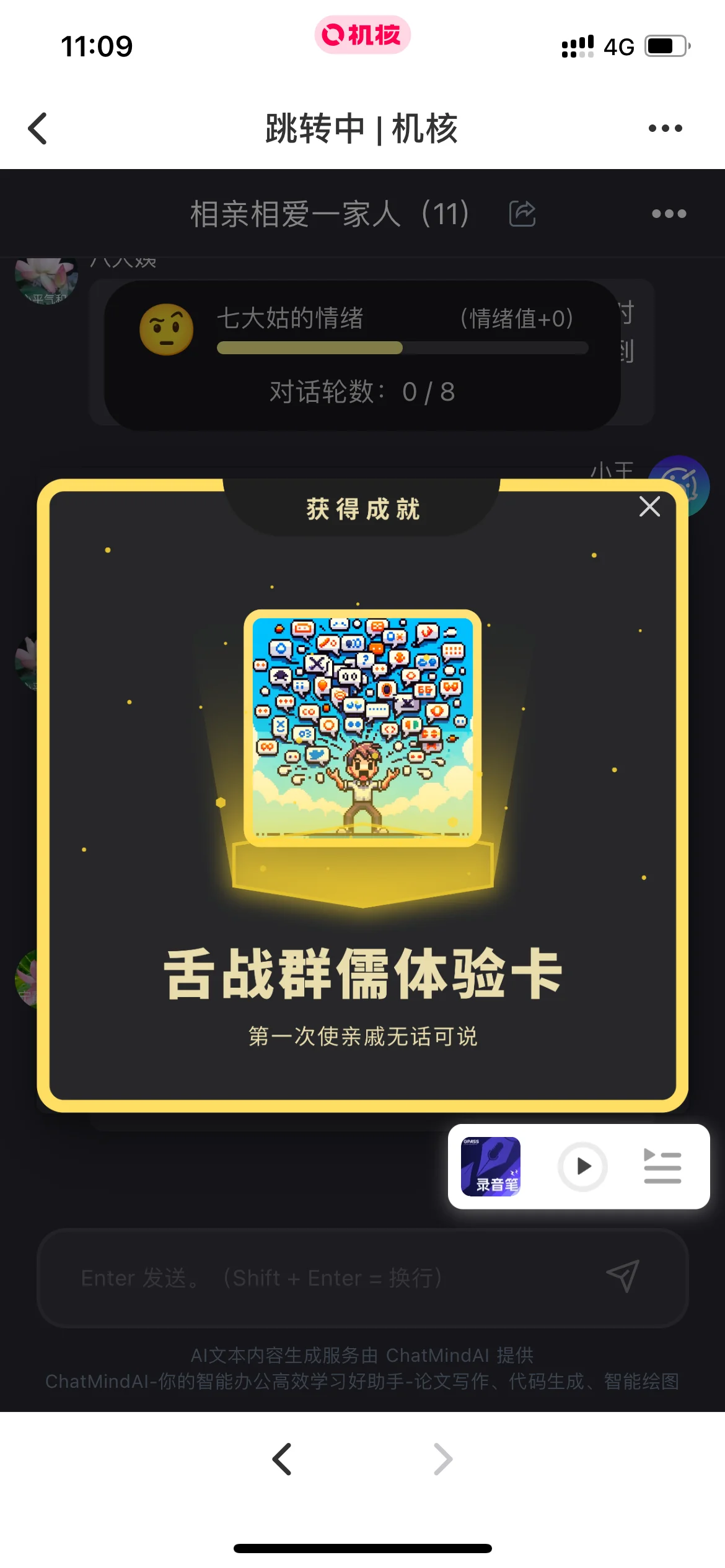Tap the 机核 pill in status bar
The height and width of the screenshot is (1568, 725).
(362, 35)
